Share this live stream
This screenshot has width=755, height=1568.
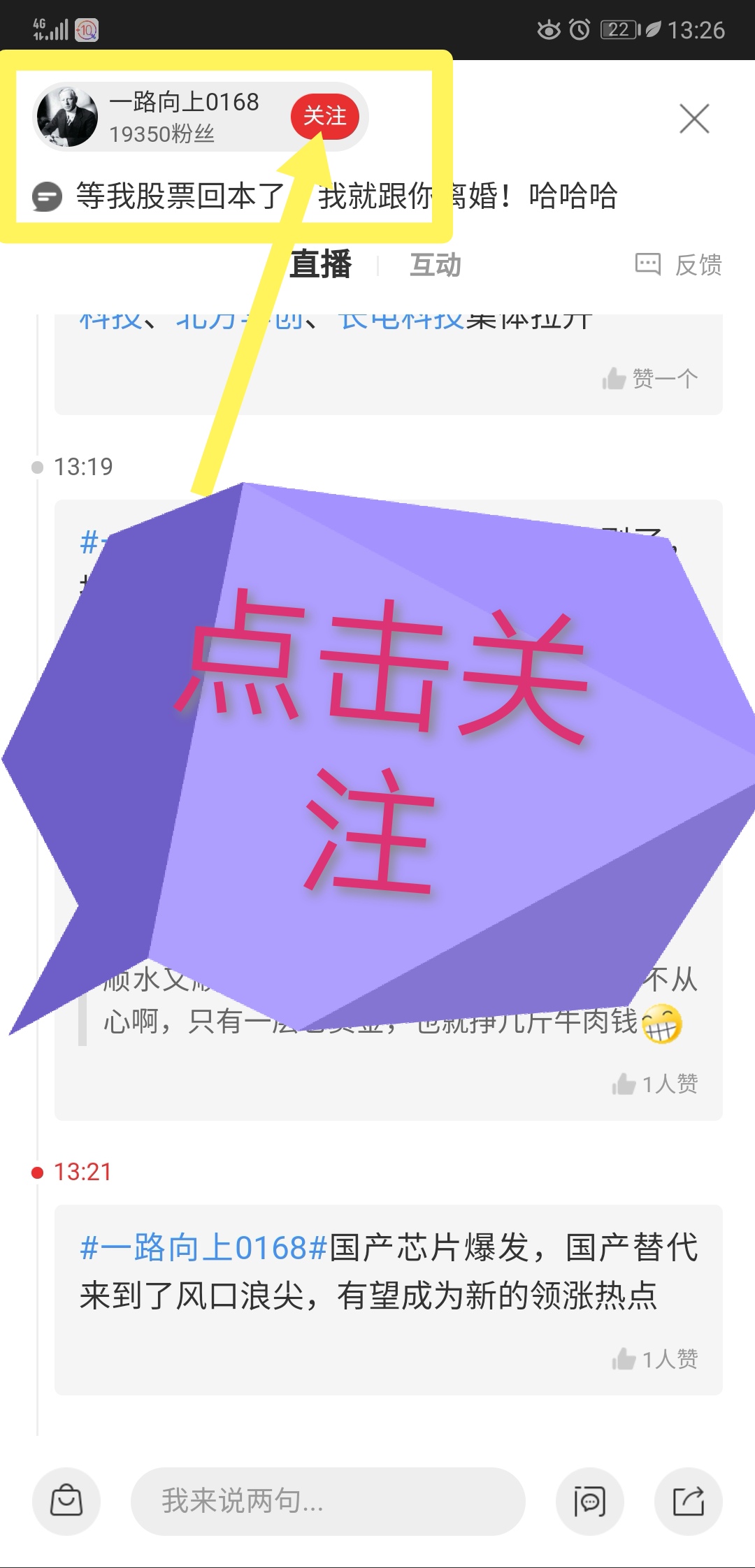[689, 1501]
